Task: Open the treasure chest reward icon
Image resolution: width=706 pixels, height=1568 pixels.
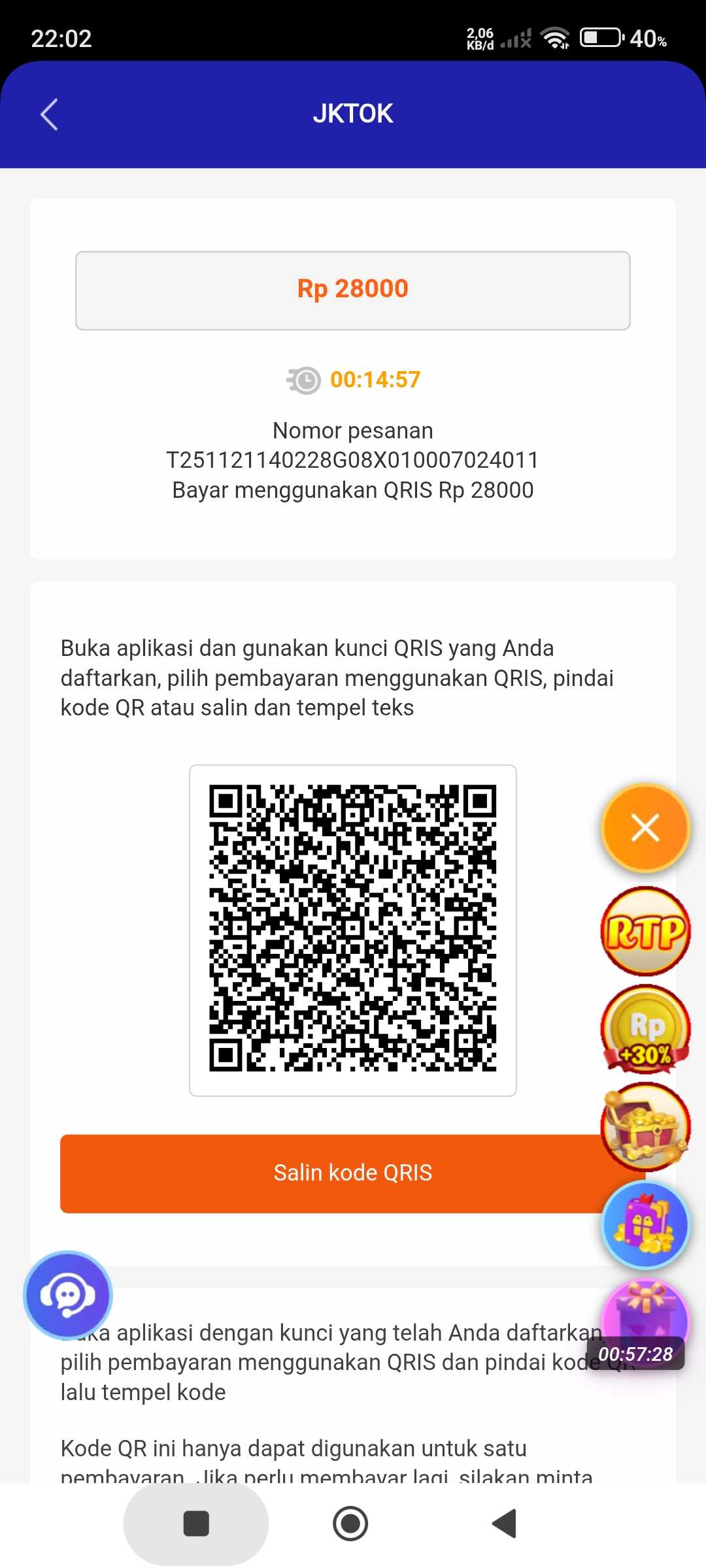Action: [645, 1126]
